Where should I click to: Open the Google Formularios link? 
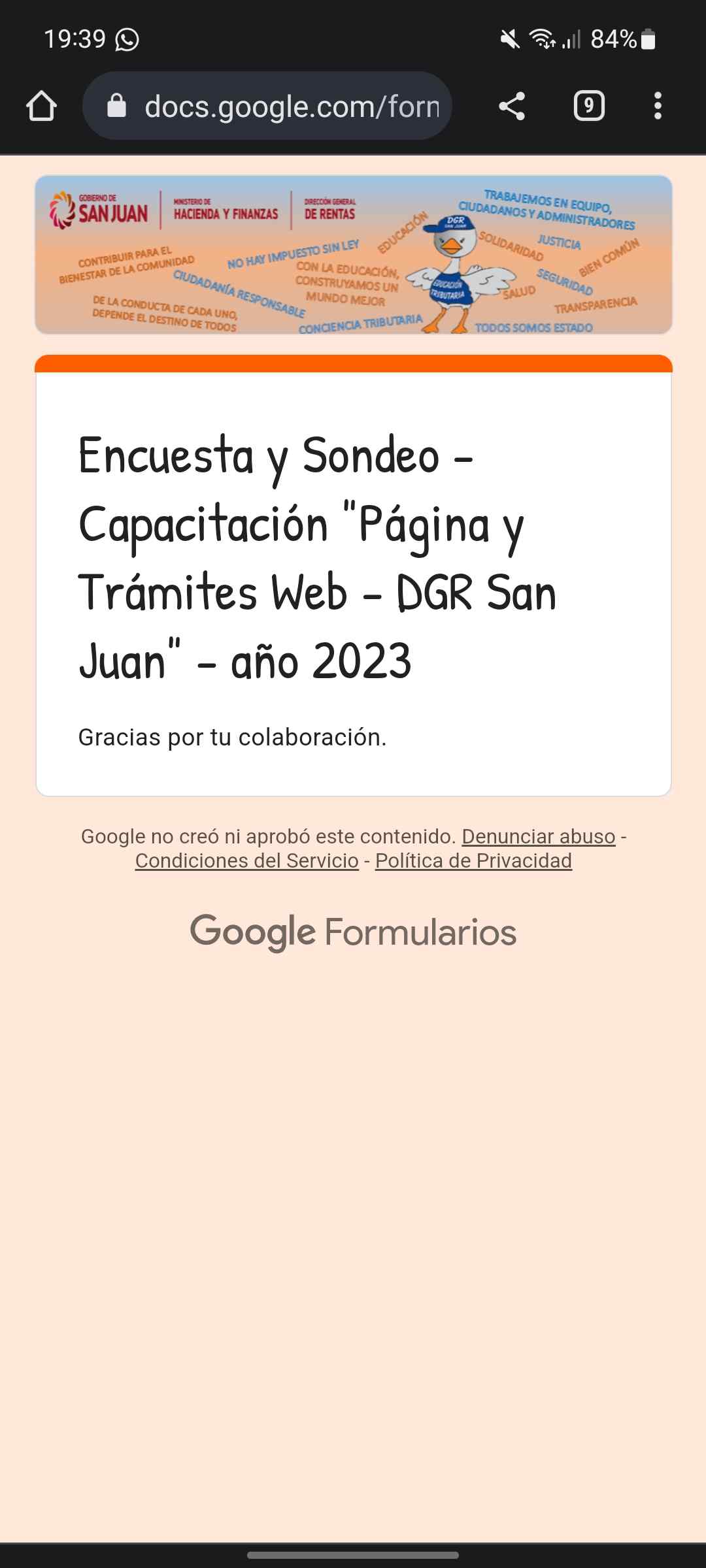click(353, 932)
